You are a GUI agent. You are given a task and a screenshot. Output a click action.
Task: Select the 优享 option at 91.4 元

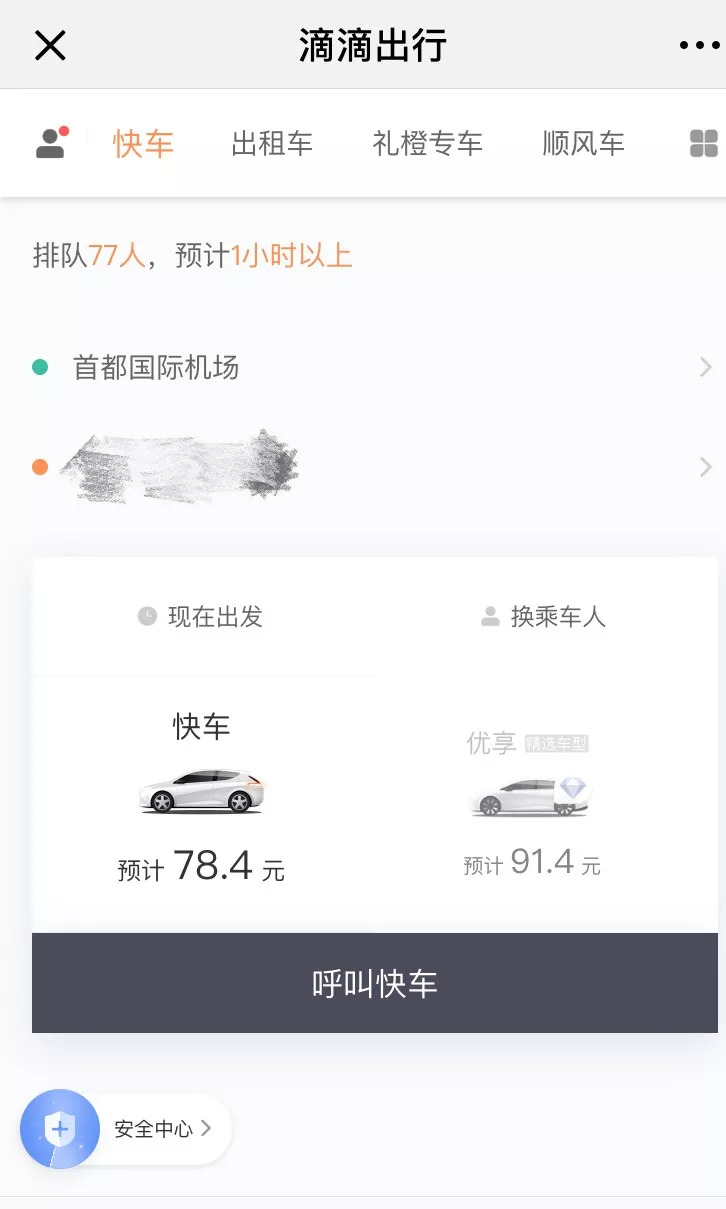tap(531, 800)
